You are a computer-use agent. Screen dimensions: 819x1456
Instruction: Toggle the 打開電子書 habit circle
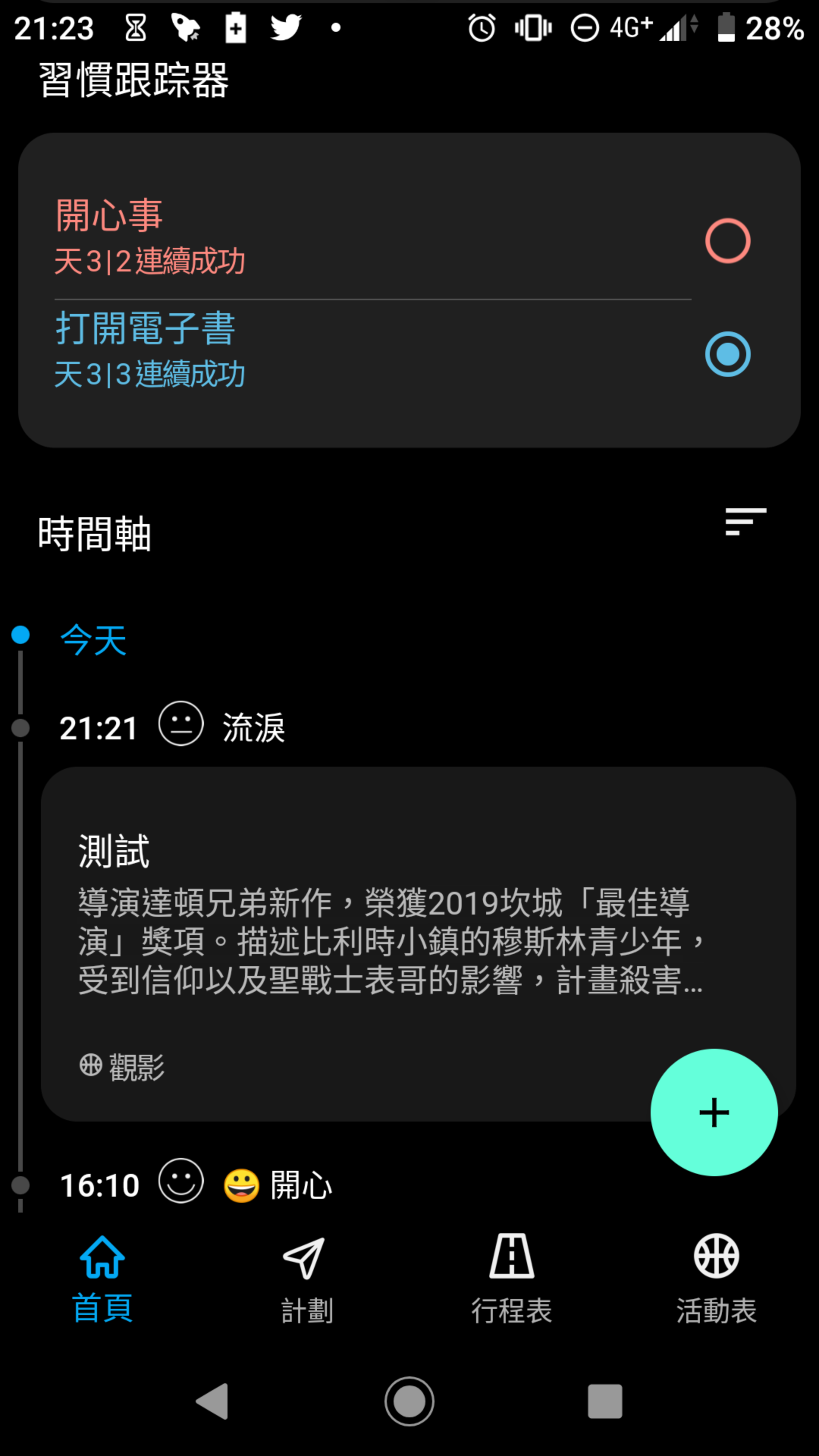pos(728,355)
